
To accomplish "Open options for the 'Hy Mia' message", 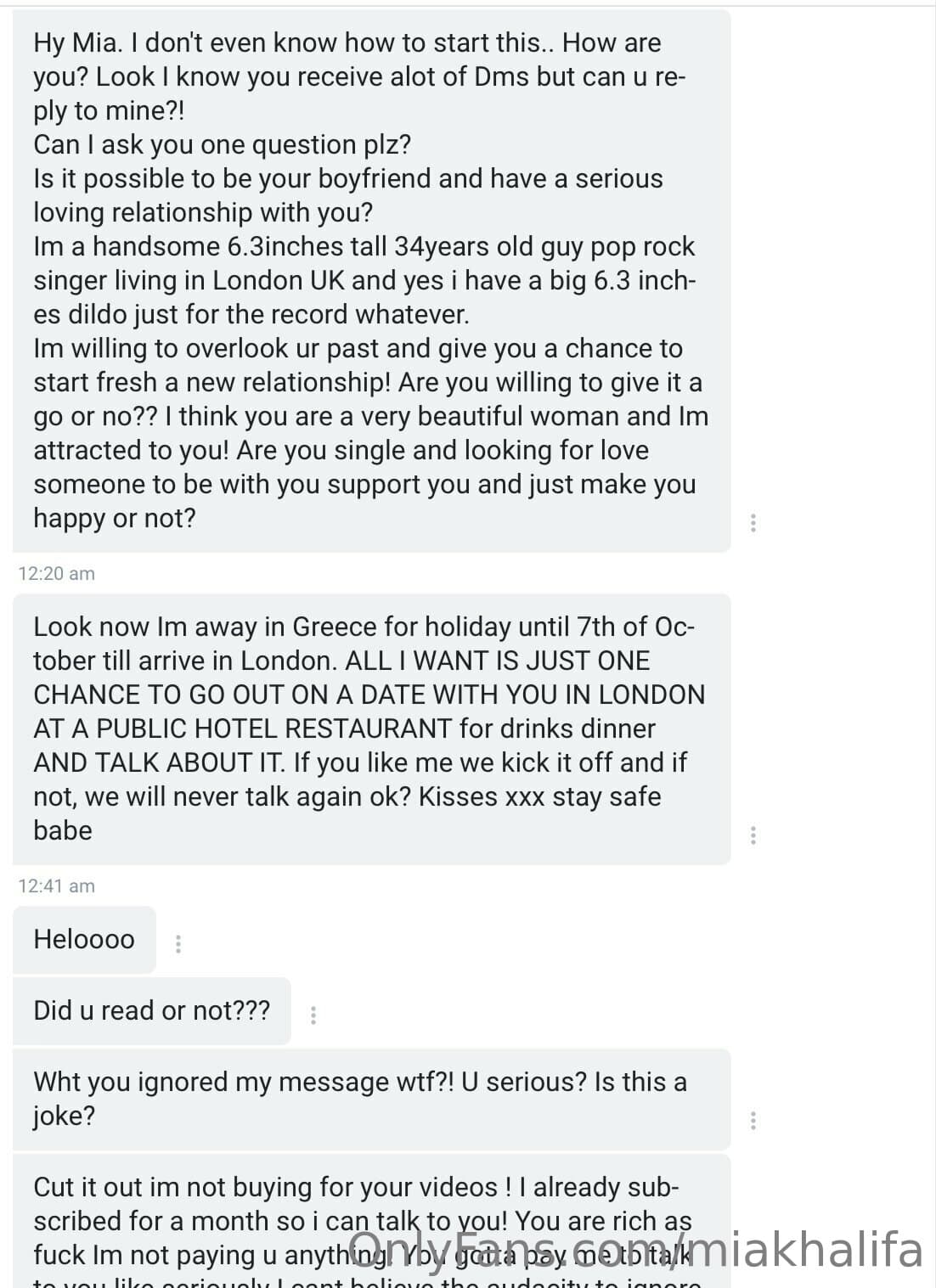I will (753, 523).
